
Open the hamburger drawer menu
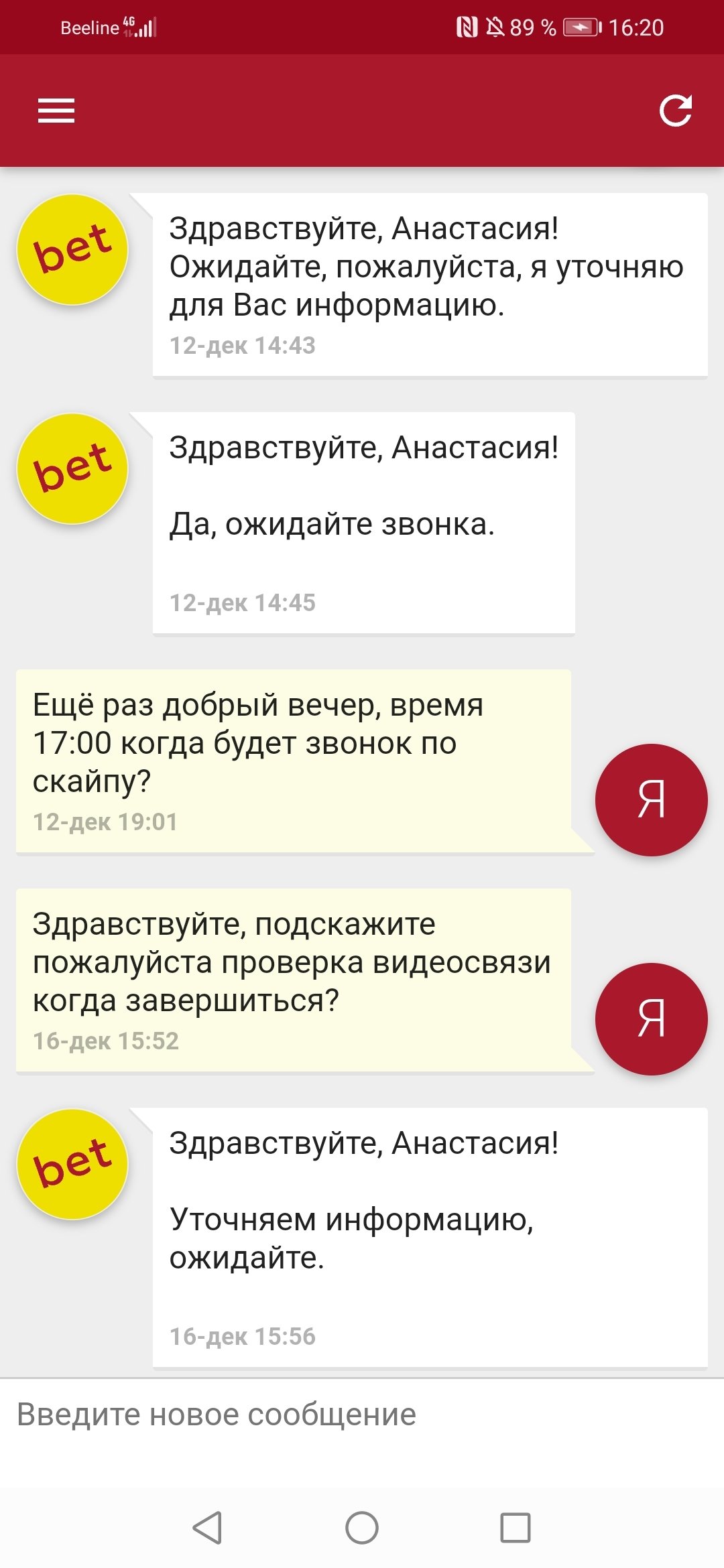tap(56, 111)
